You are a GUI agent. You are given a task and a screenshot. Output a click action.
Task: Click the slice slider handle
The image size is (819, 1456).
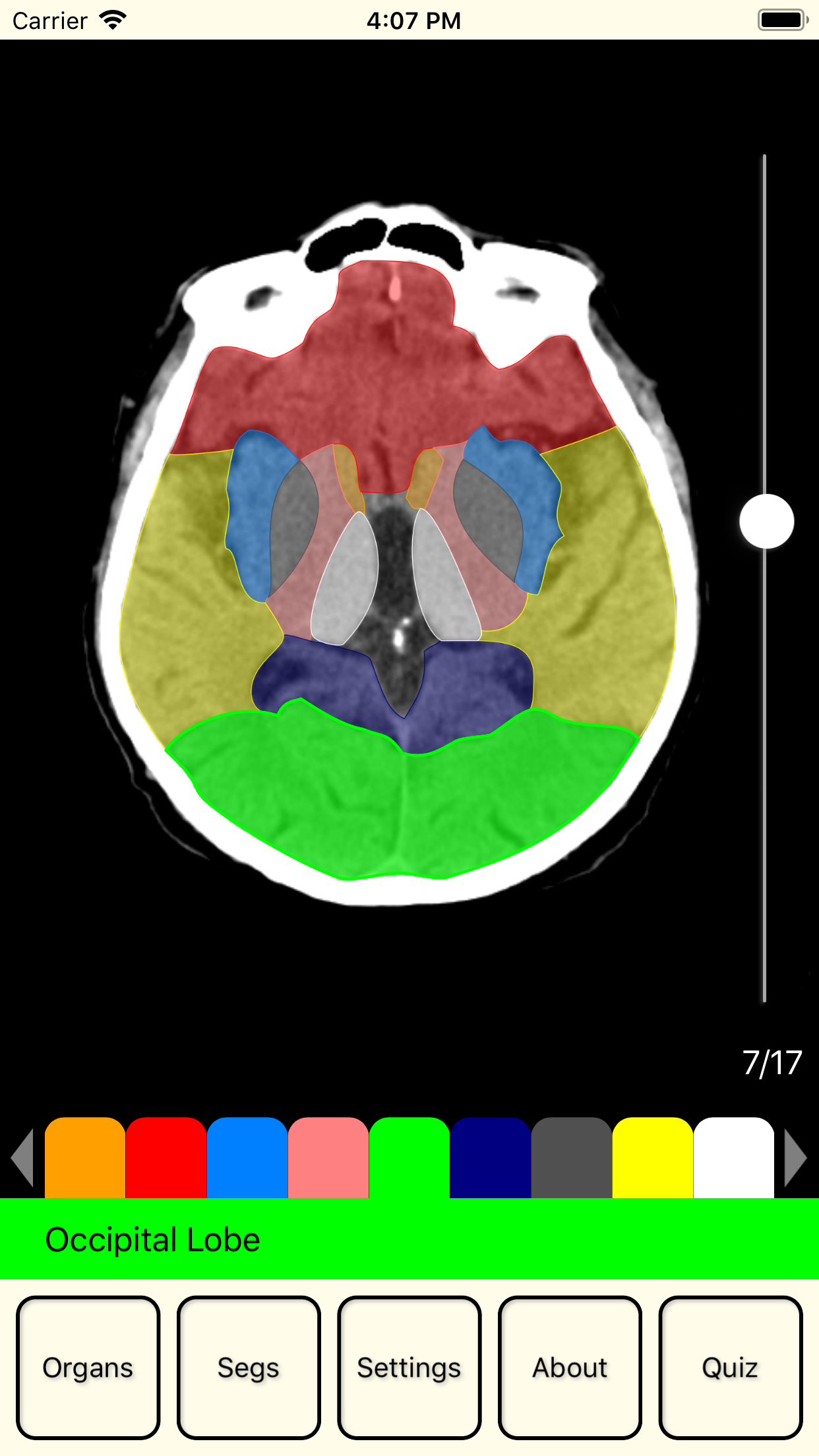[768, 521]
